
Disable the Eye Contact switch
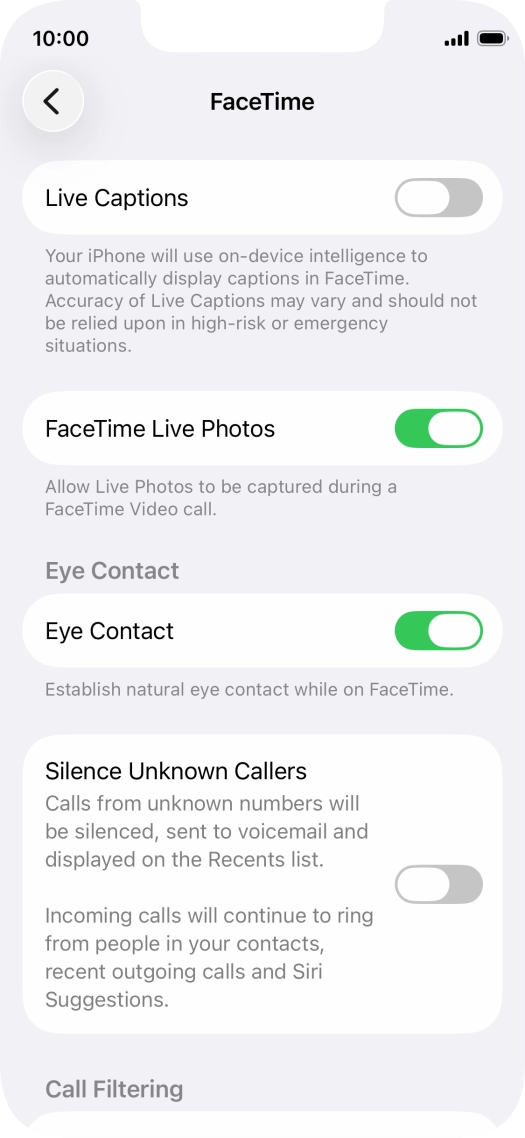coord(439,631)
